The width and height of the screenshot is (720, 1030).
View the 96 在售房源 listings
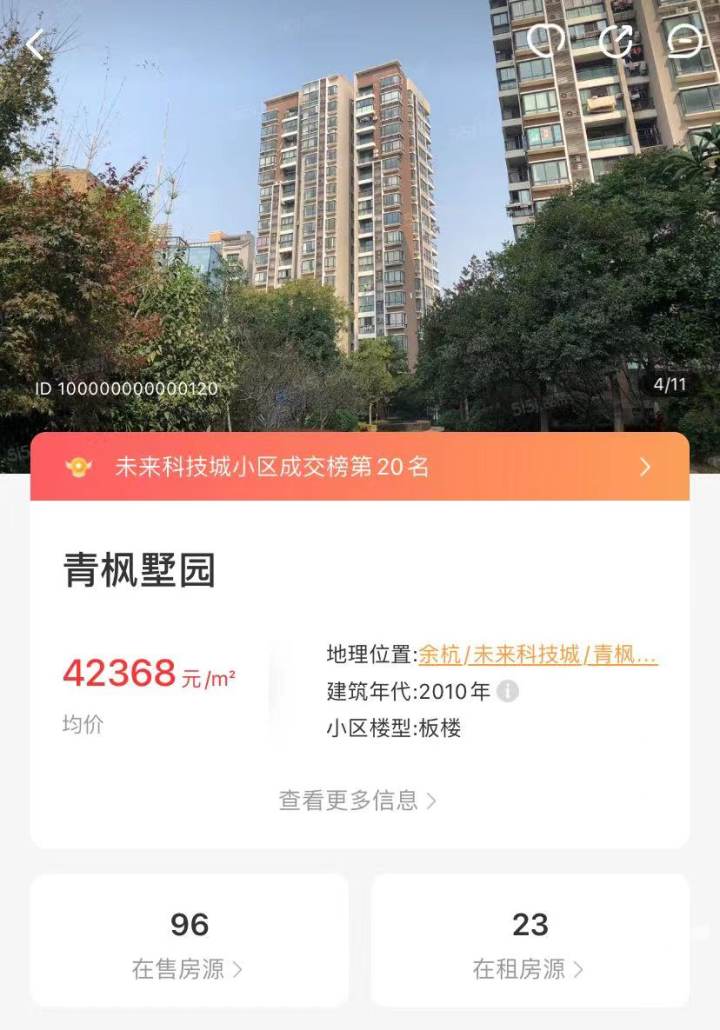(189, 941)
